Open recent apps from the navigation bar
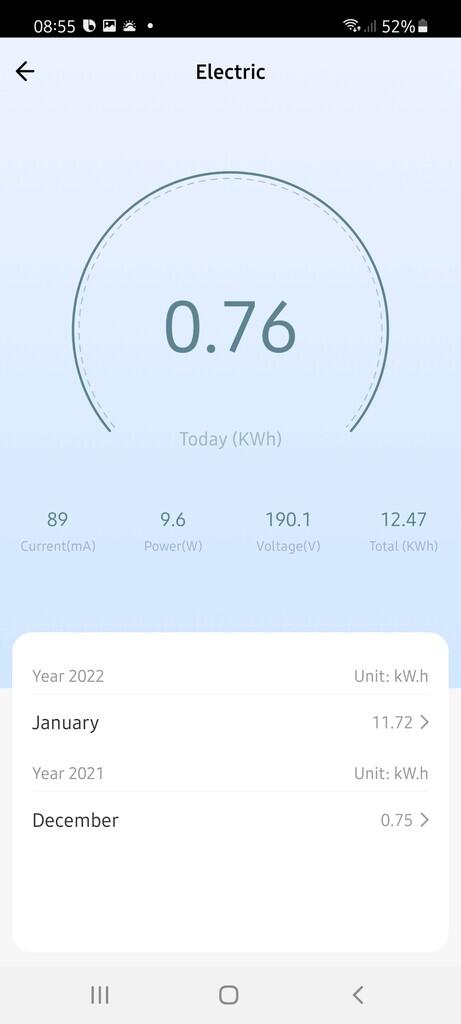 (100, 995)
